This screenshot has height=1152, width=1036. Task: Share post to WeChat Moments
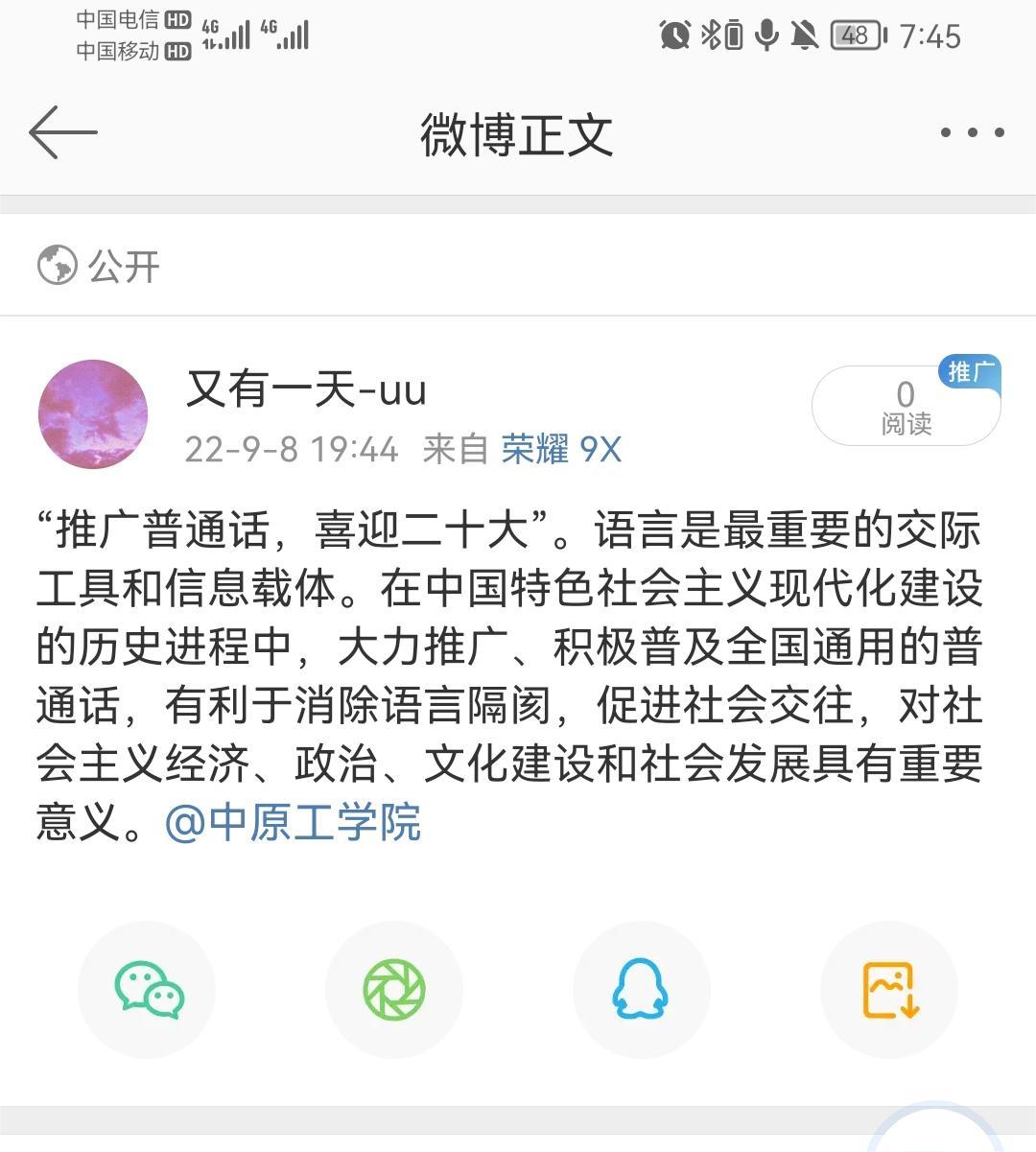(x=394, y=990)
